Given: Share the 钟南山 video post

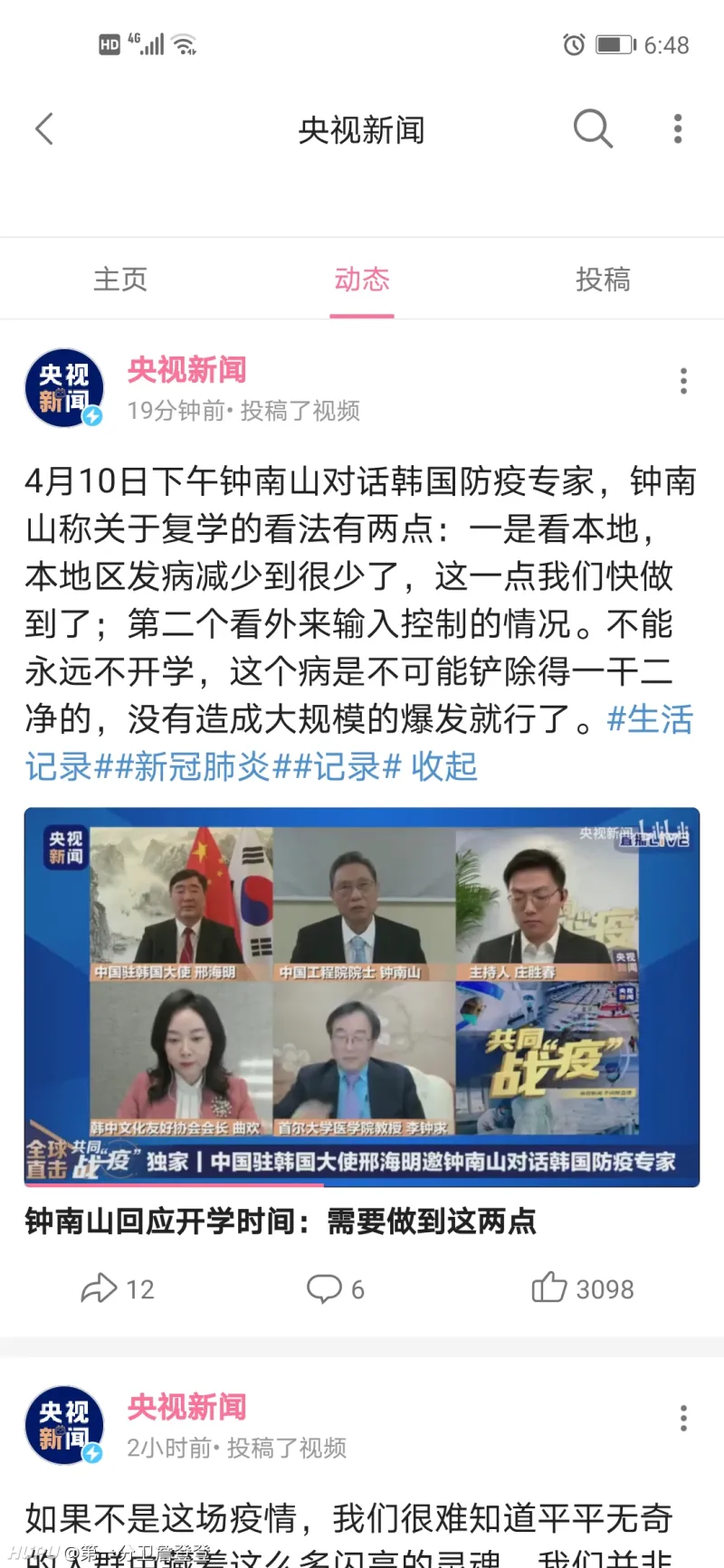Looking at the screenshot, I should pos(118,1288).
